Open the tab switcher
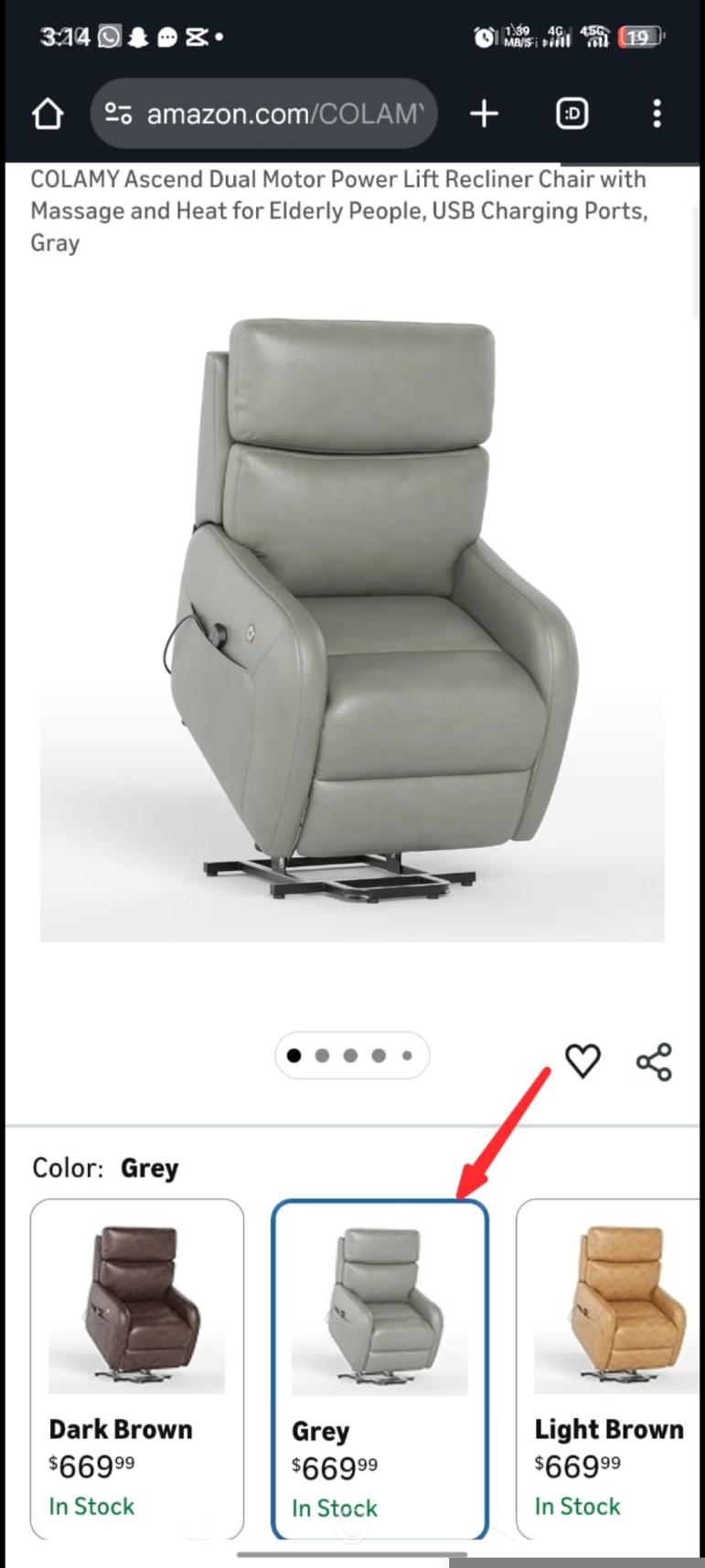This screenshot has width=705, height=1568. [x=571, y=114]
